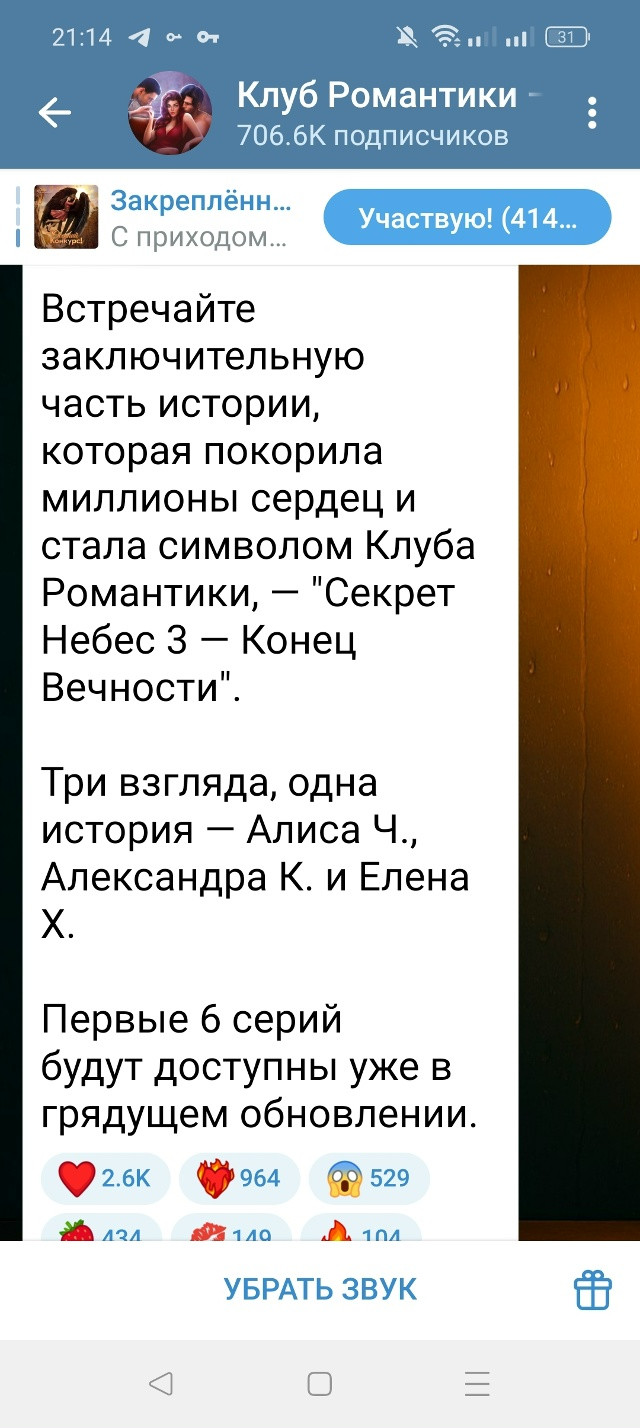
Task: Add the red heart reaction with 2.6K
Action: tap(105, 1178)
